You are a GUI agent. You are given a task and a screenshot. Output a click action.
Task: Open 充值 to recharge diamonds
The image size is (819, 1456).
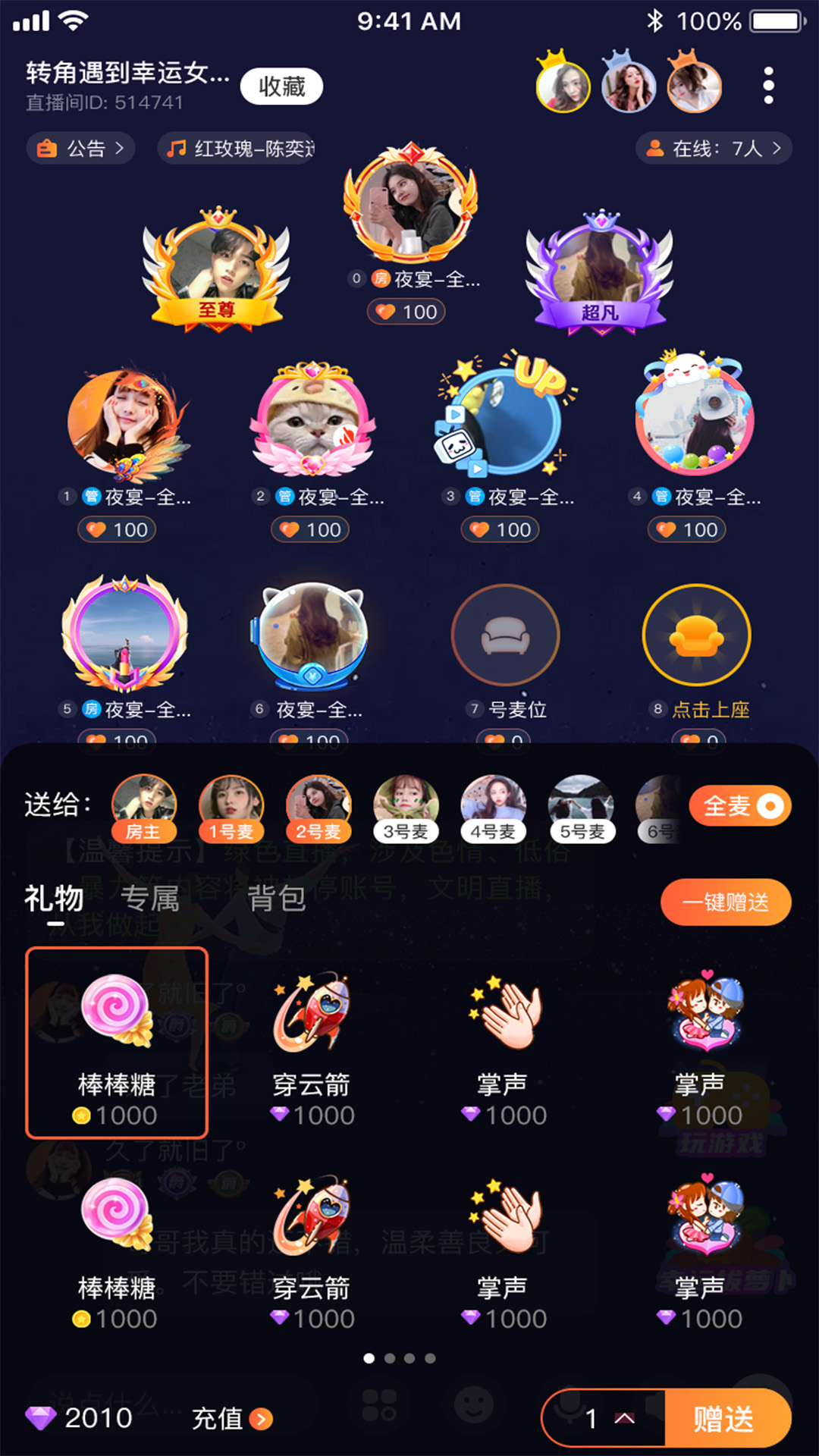pyautogui.click(x=231, y=1418)
